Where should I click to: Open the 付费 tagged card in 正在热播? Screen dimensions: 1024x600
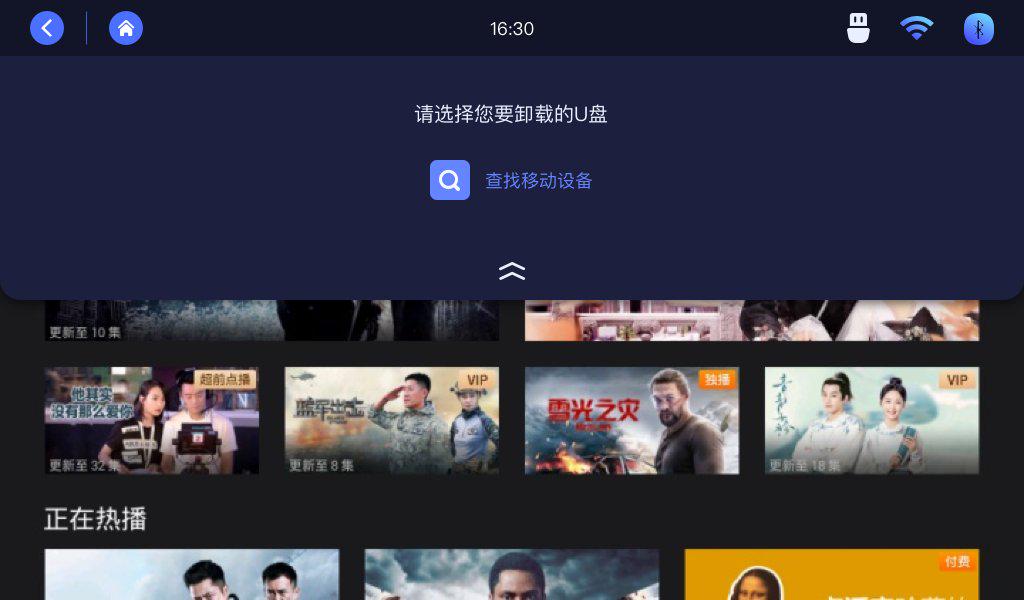pyautogui.click(x=831, y=575)
